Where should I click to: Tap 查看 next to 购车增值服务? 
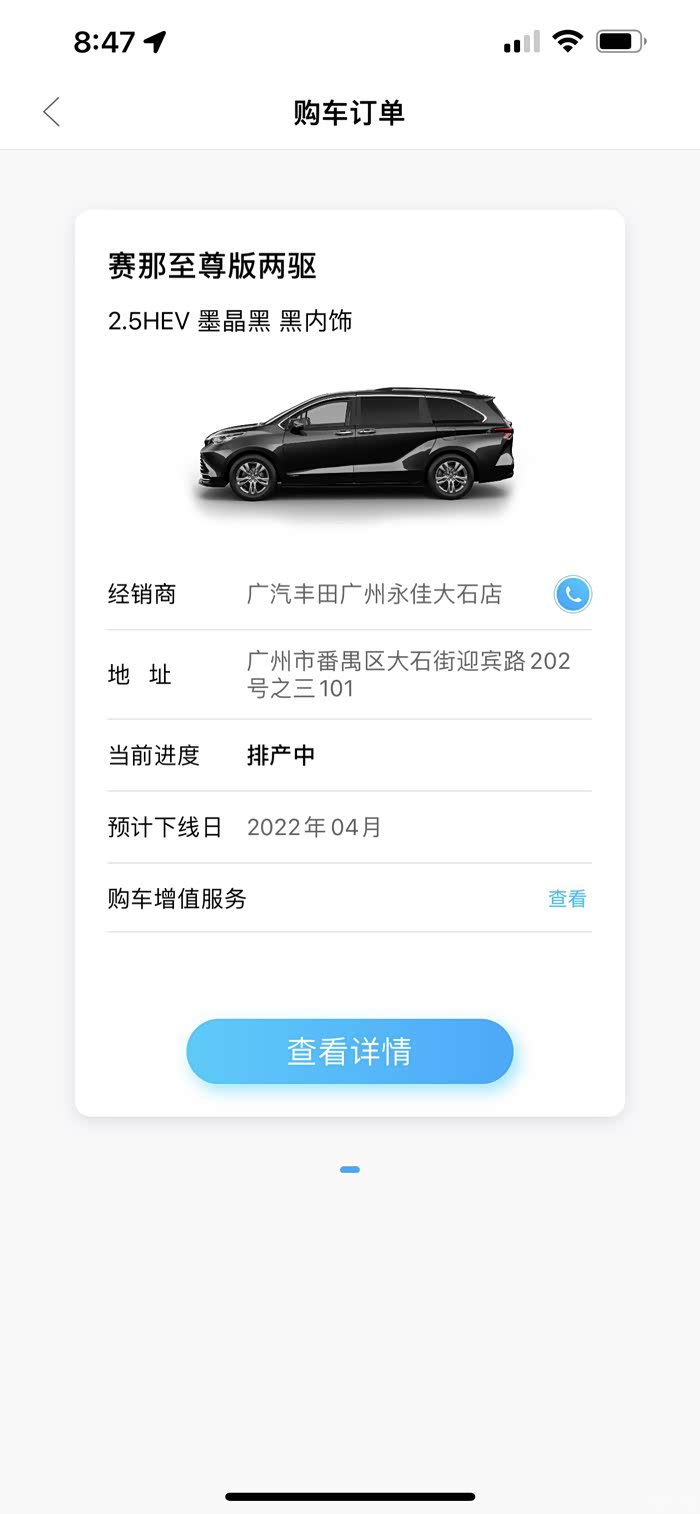click(567, 899)
